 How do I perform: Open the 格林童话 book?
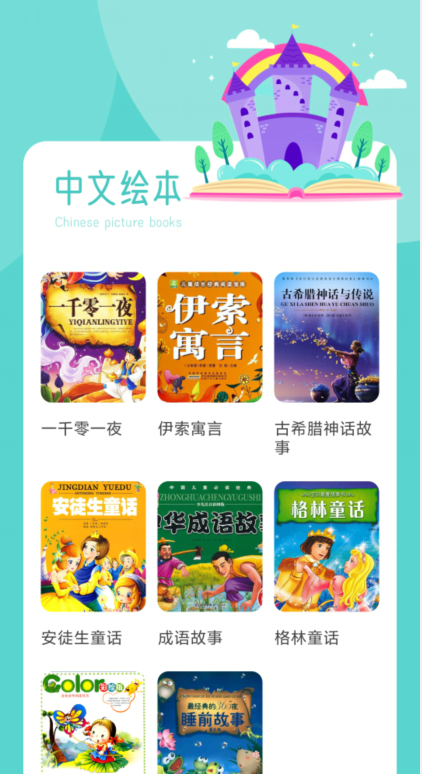[x=327, y=546]
